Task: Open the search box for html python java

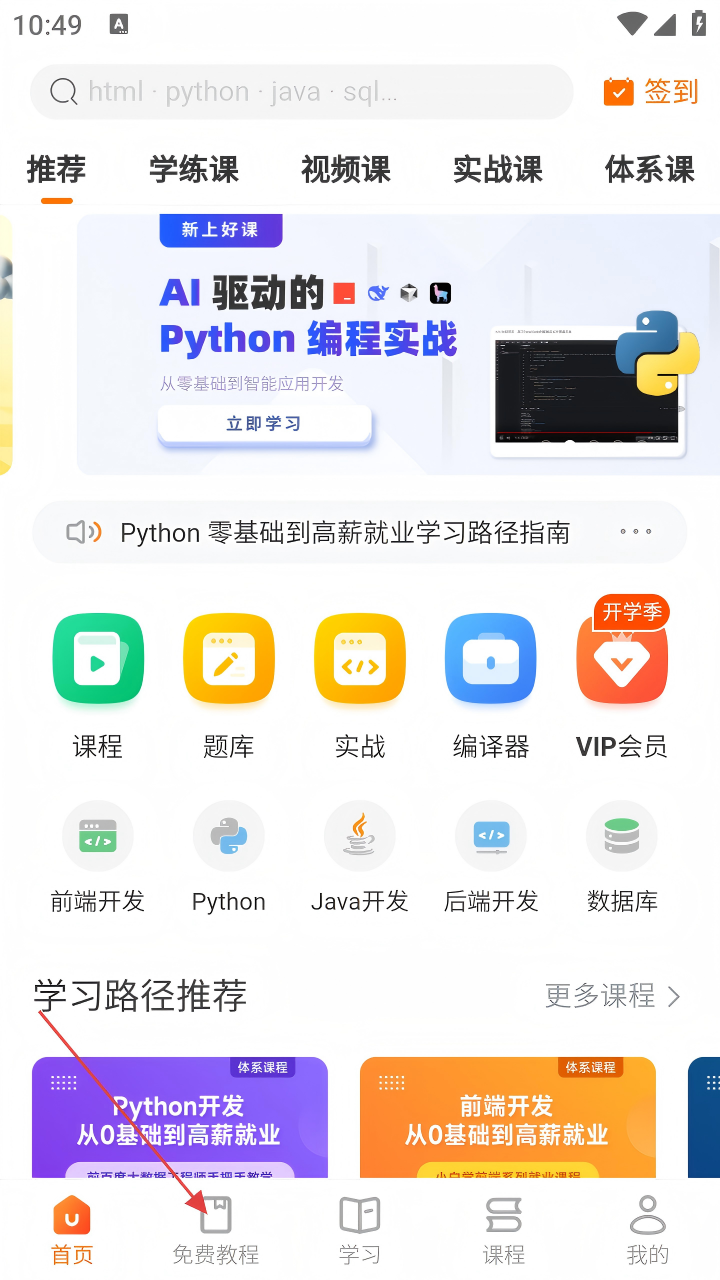Action: 300,92
